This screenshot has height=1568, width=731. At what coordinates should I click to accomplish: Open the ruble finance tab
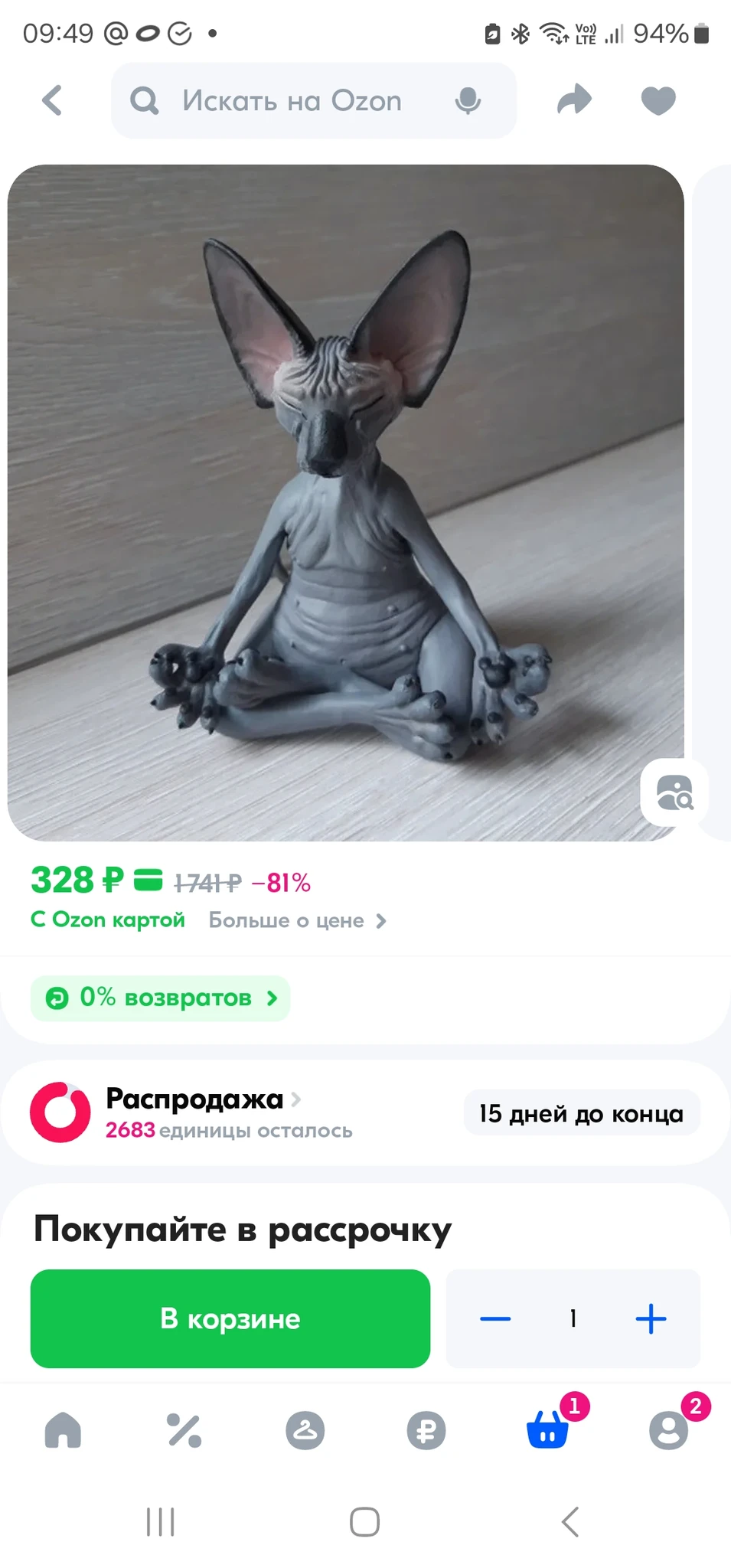pyautogui.click(x=426, y=1430)
